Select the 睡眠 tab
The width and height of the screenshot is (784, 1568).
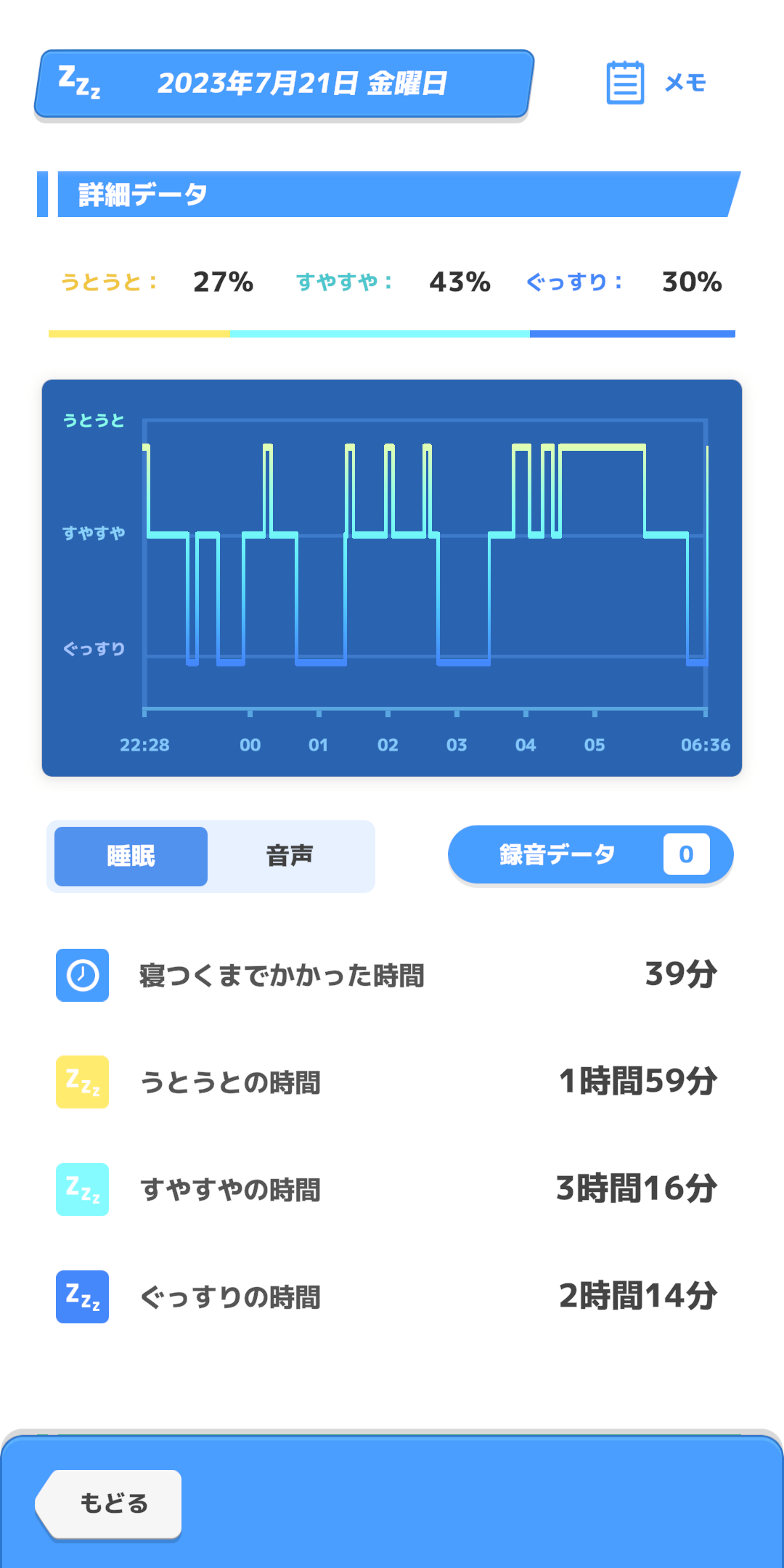(131, 856)
